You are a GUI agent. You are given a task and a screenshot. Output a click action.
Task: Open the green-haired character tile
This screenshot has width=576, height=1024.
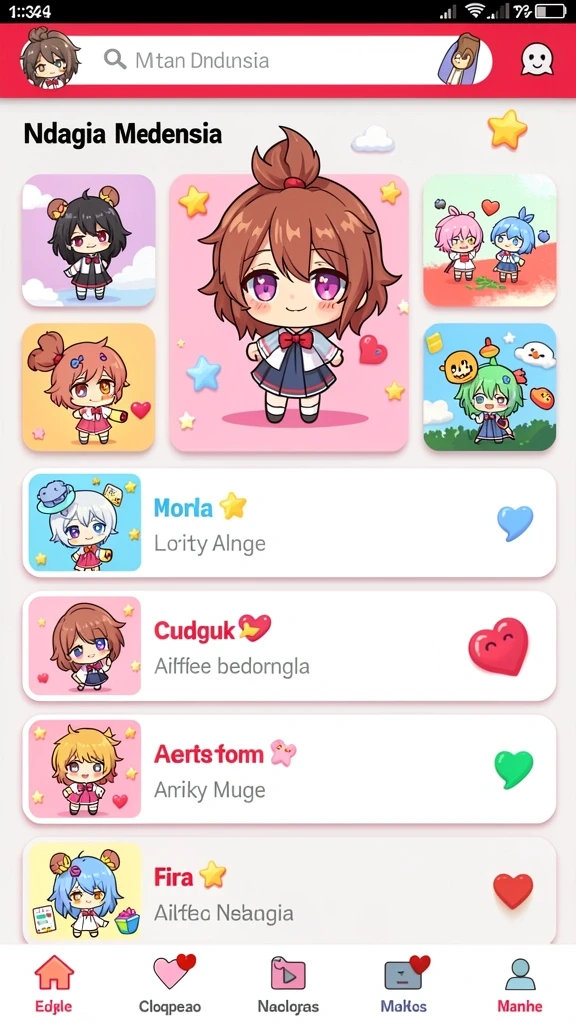[x=490, y=387]
